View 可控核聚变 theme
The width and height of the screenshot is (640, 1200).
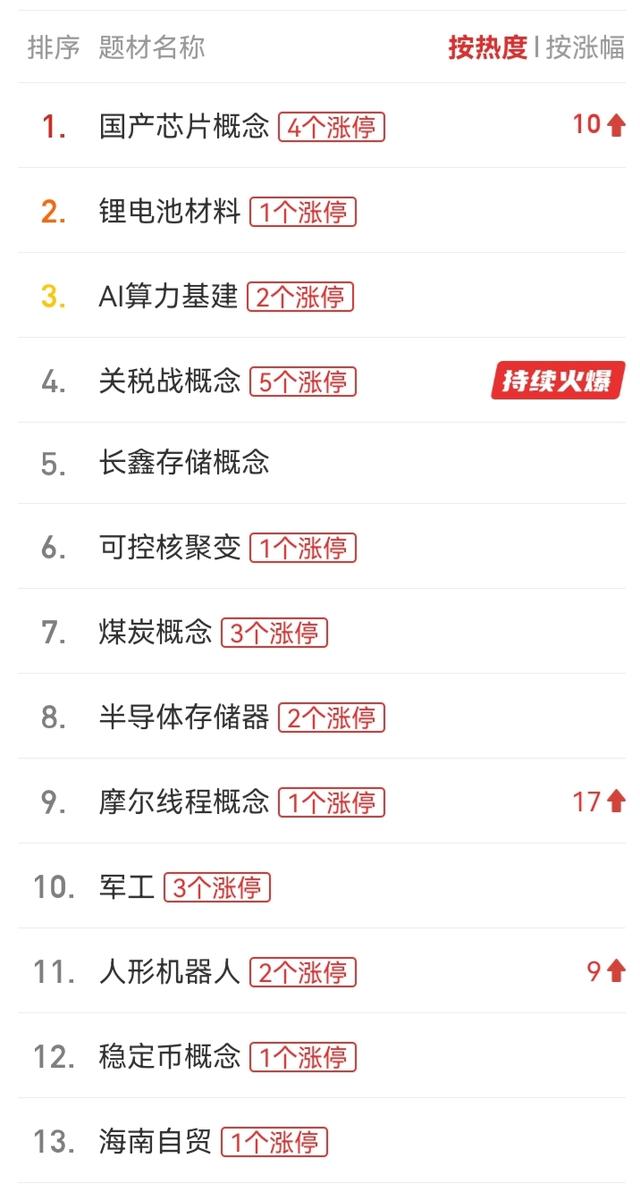click(x=170, y=547)
